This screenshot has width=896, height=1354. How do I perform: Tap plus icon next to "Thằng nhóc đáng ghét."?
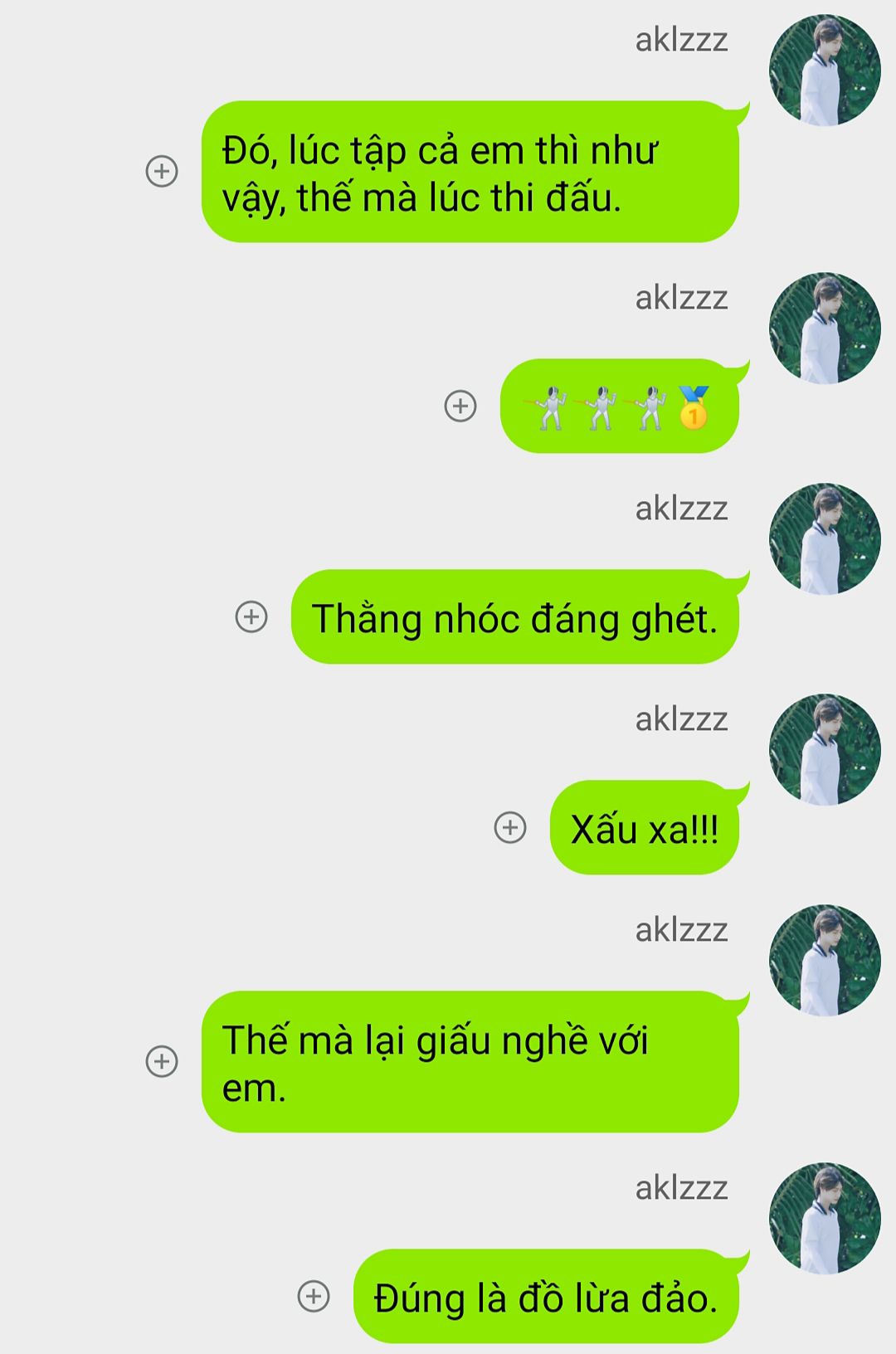[x=251, y=616]
